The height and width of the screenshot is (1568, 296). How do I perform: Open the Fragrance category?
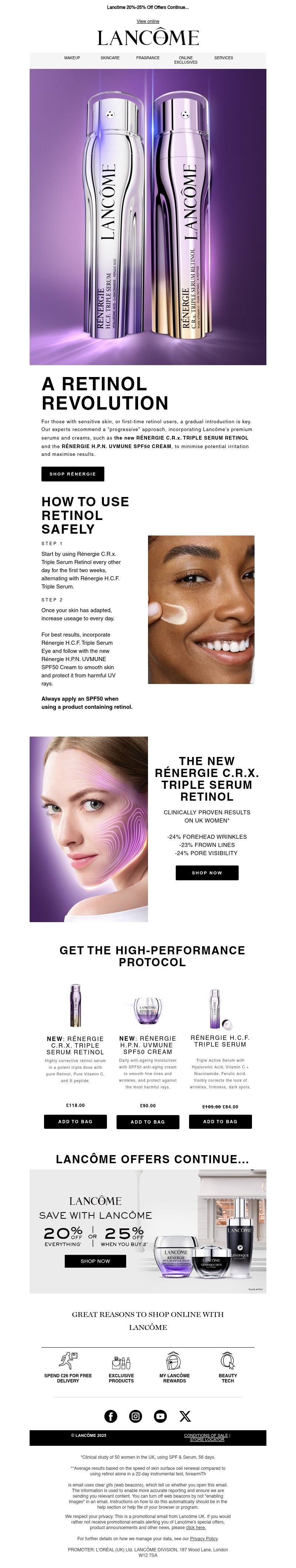coord(148,58)
